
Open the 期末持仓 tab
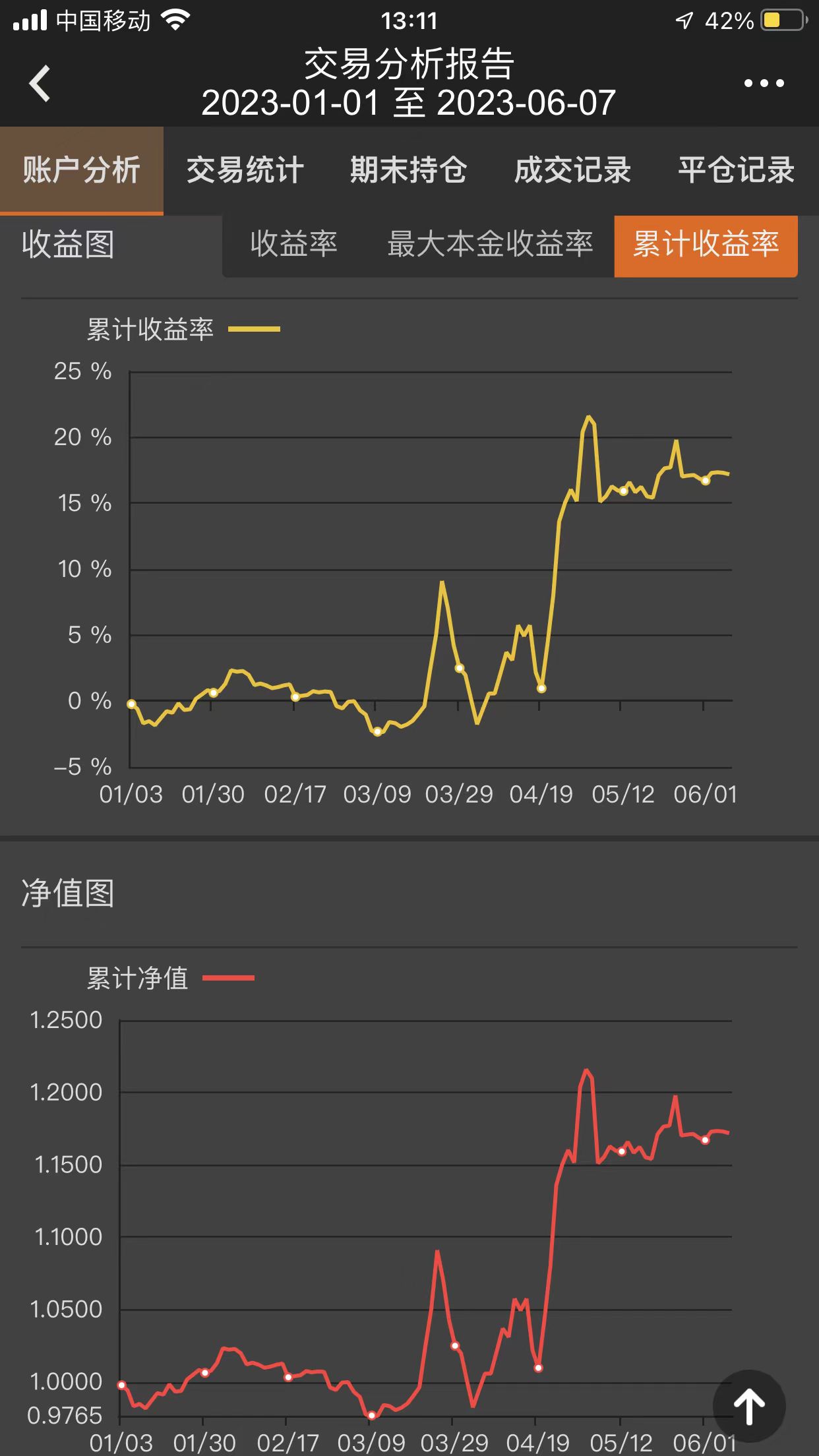(x=409, y=170)
